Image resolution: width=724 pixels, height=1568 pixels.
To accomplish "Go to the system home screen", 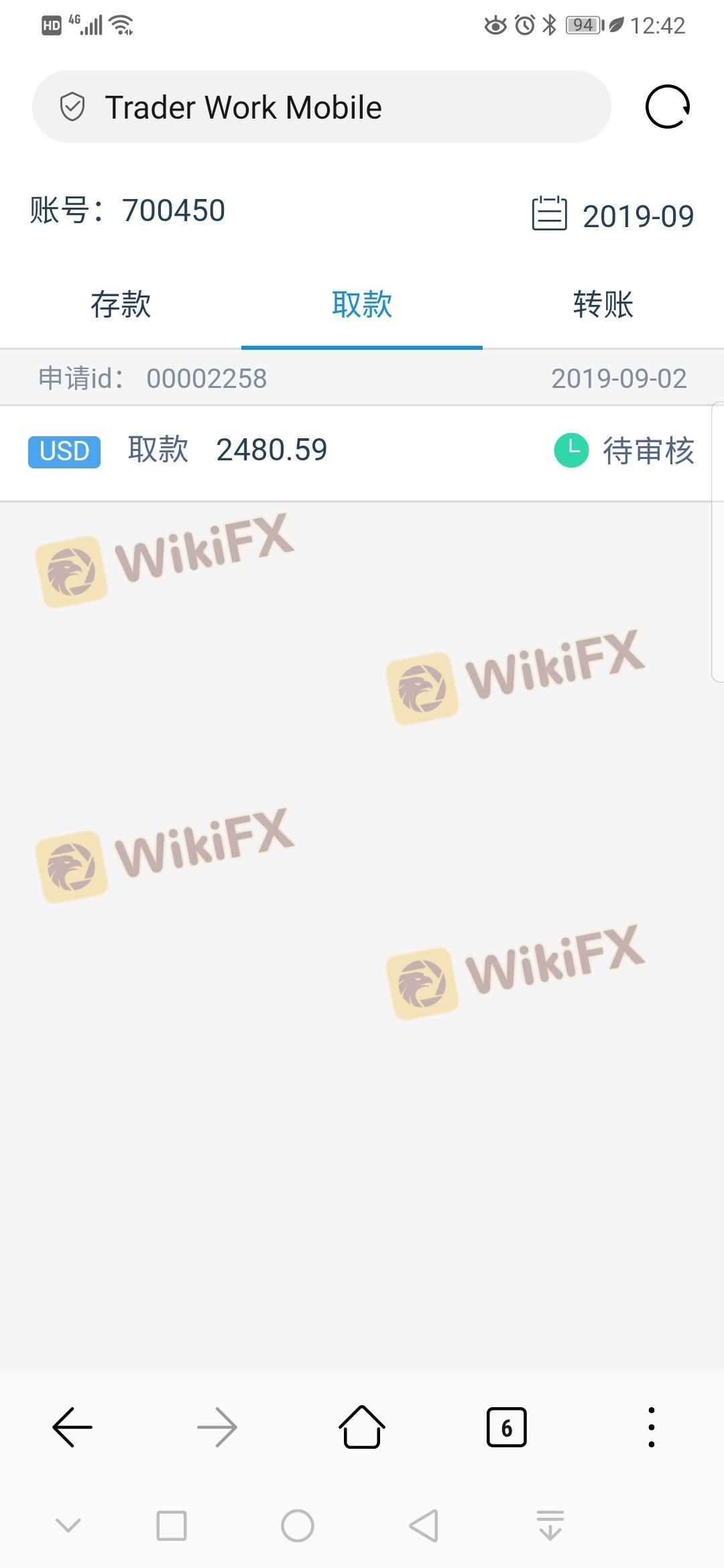I will pyautogui.click(x=298, y=1526).
